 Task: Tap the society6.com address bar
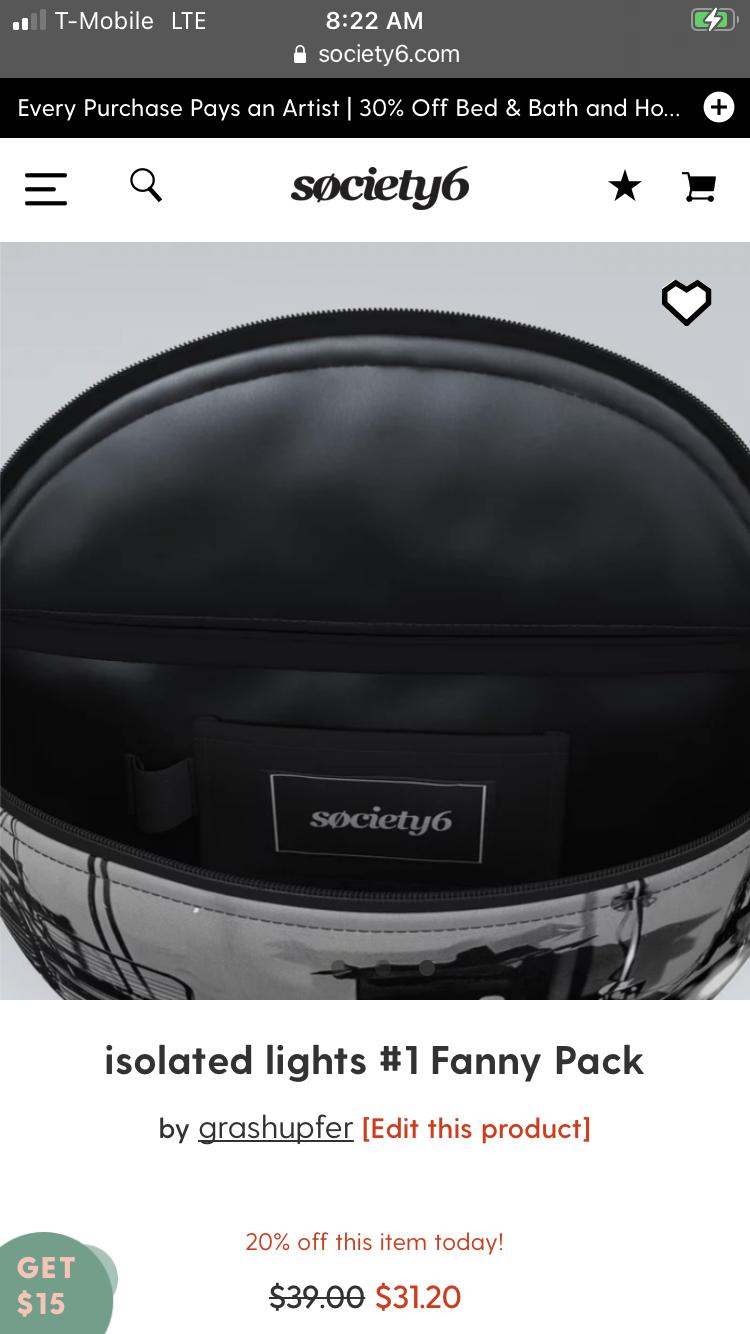coord(376,54)
